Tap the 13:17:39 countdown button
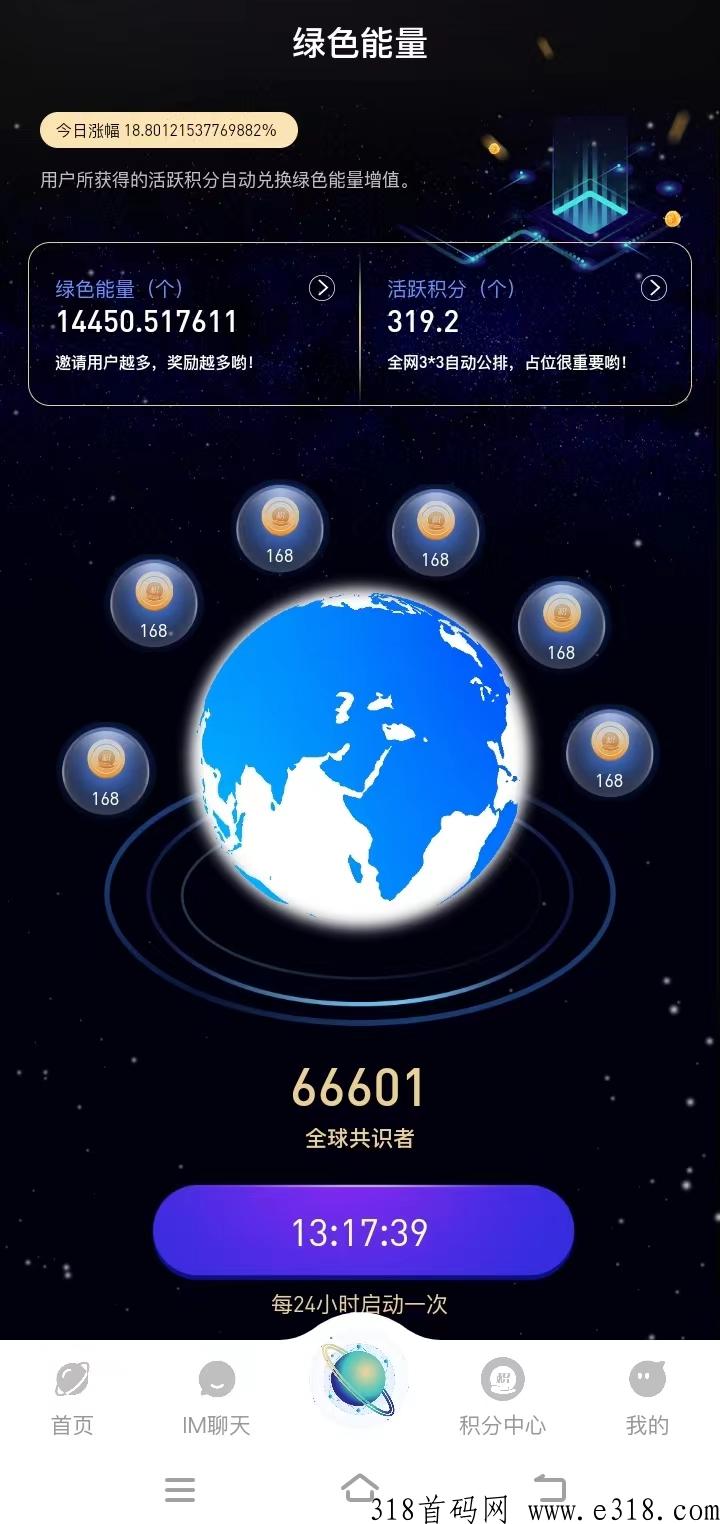The height and width of the screenshot is (1524, 720). 362,1231
